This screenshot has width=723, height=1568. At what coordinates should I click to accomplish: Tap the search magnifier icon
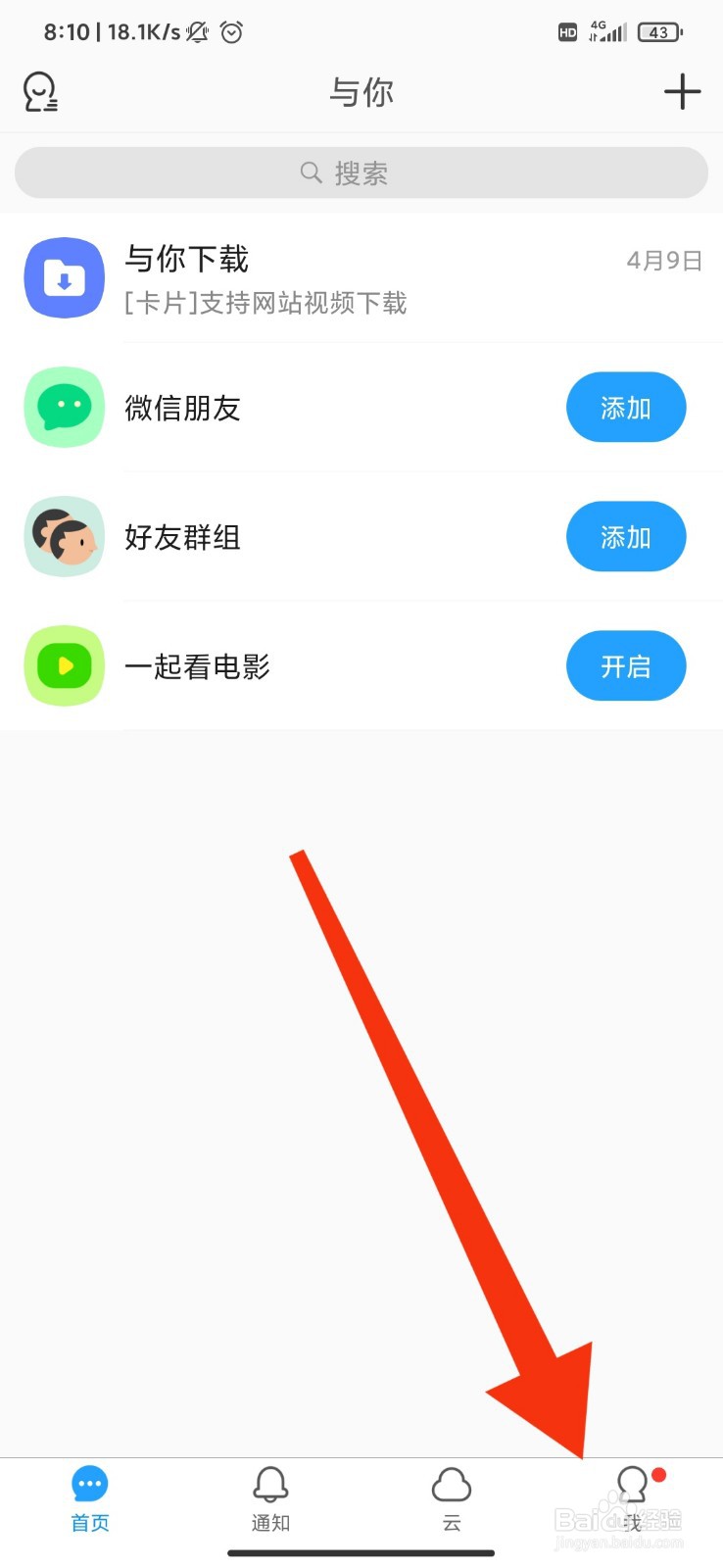[x=312, y=172]
